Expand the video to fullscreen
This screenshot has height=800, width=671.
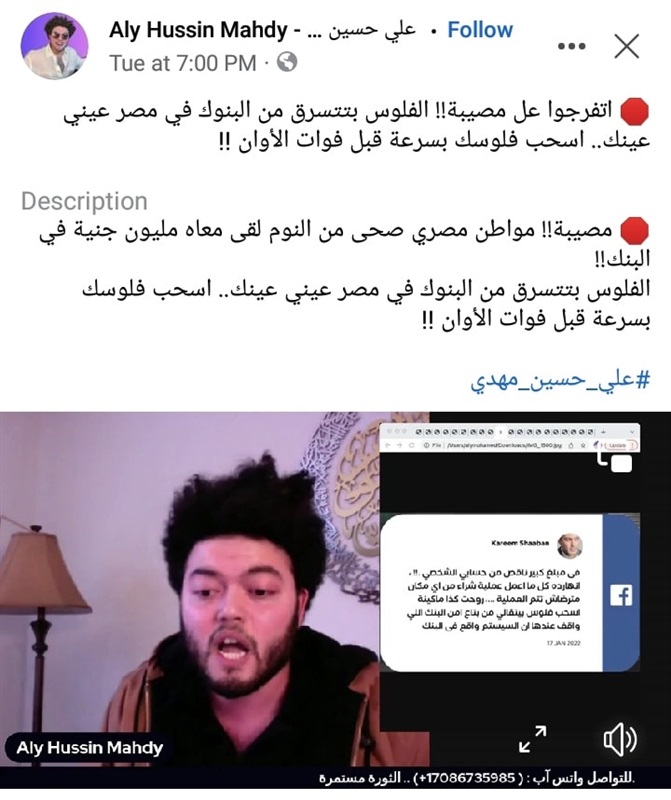[x=532, y=741]
